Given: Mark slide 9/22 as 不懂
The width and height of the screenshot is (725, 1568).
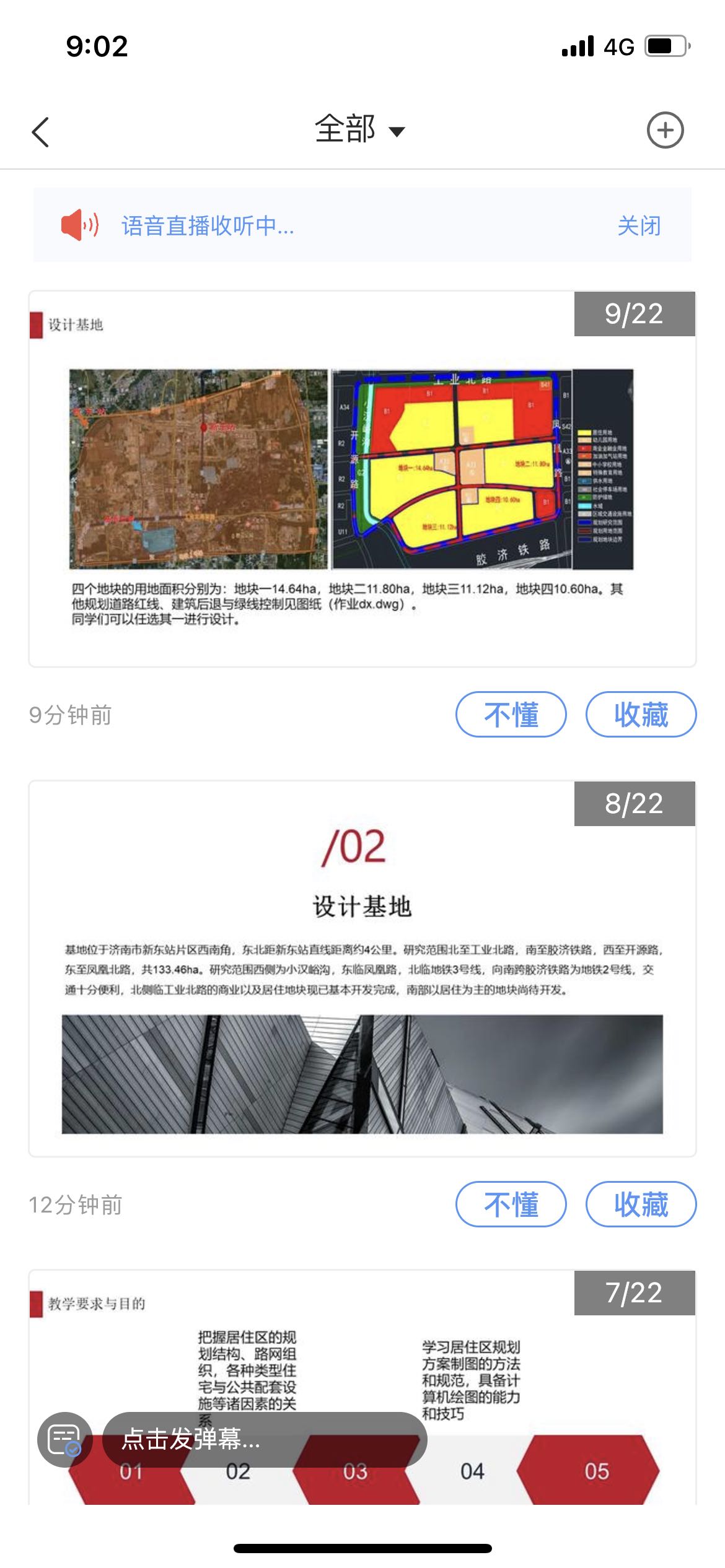Looking at the screenshot, I should pyautogui.click(x=511, y=715).
